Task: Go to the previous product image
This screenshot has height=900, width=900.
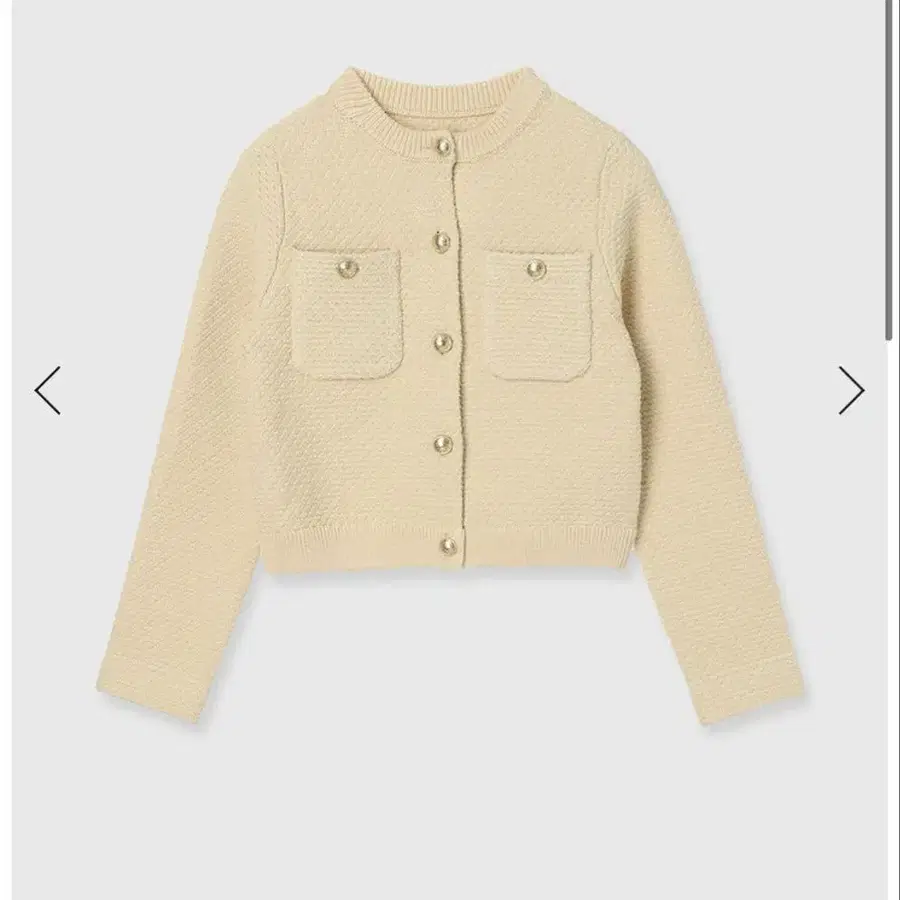Action: pyautogui.click(x=48, y=390)
